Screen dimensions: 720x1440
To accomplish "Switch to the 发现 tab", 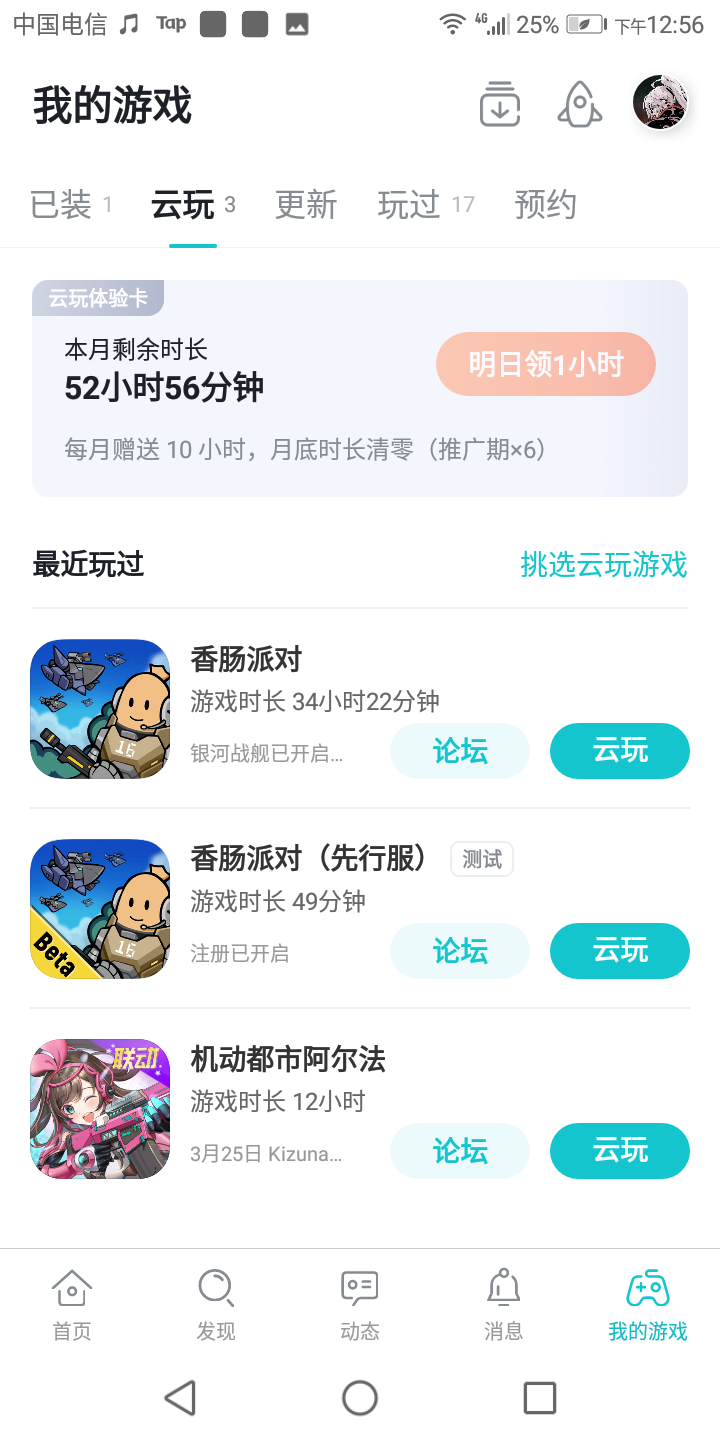I will (216, 1304).
